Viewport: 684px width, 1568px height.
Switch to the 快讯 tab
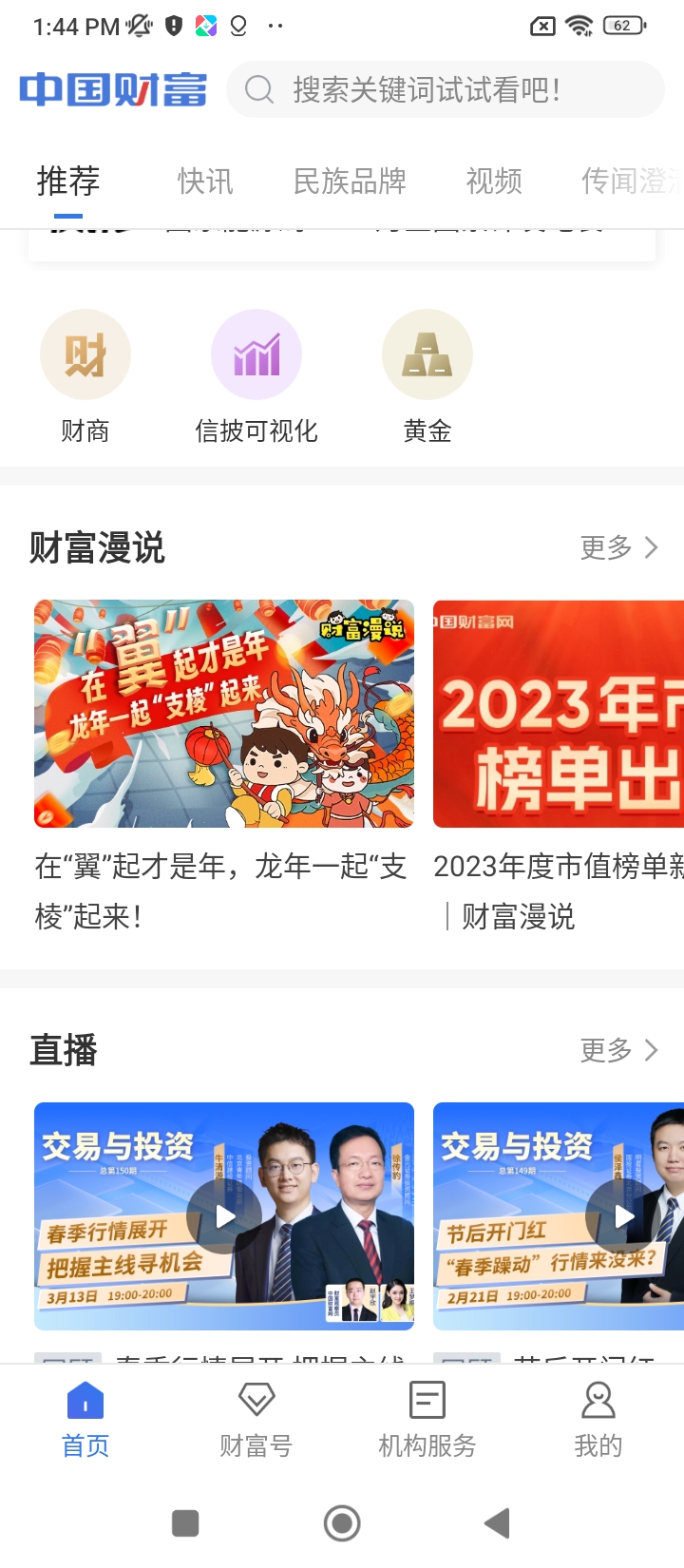(x=205, y=181)
